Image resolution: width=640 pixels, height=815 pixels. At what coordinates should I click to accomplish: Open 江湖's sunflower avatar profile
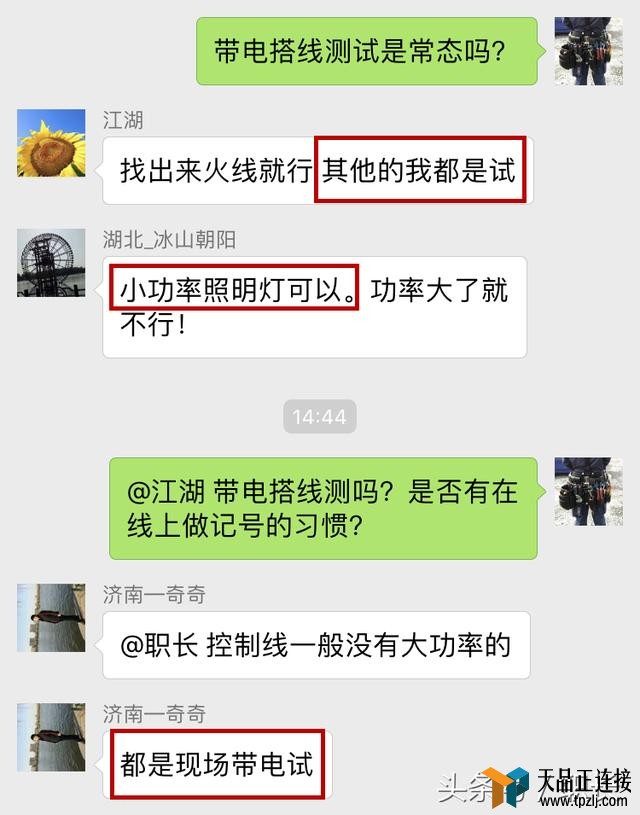51,143
